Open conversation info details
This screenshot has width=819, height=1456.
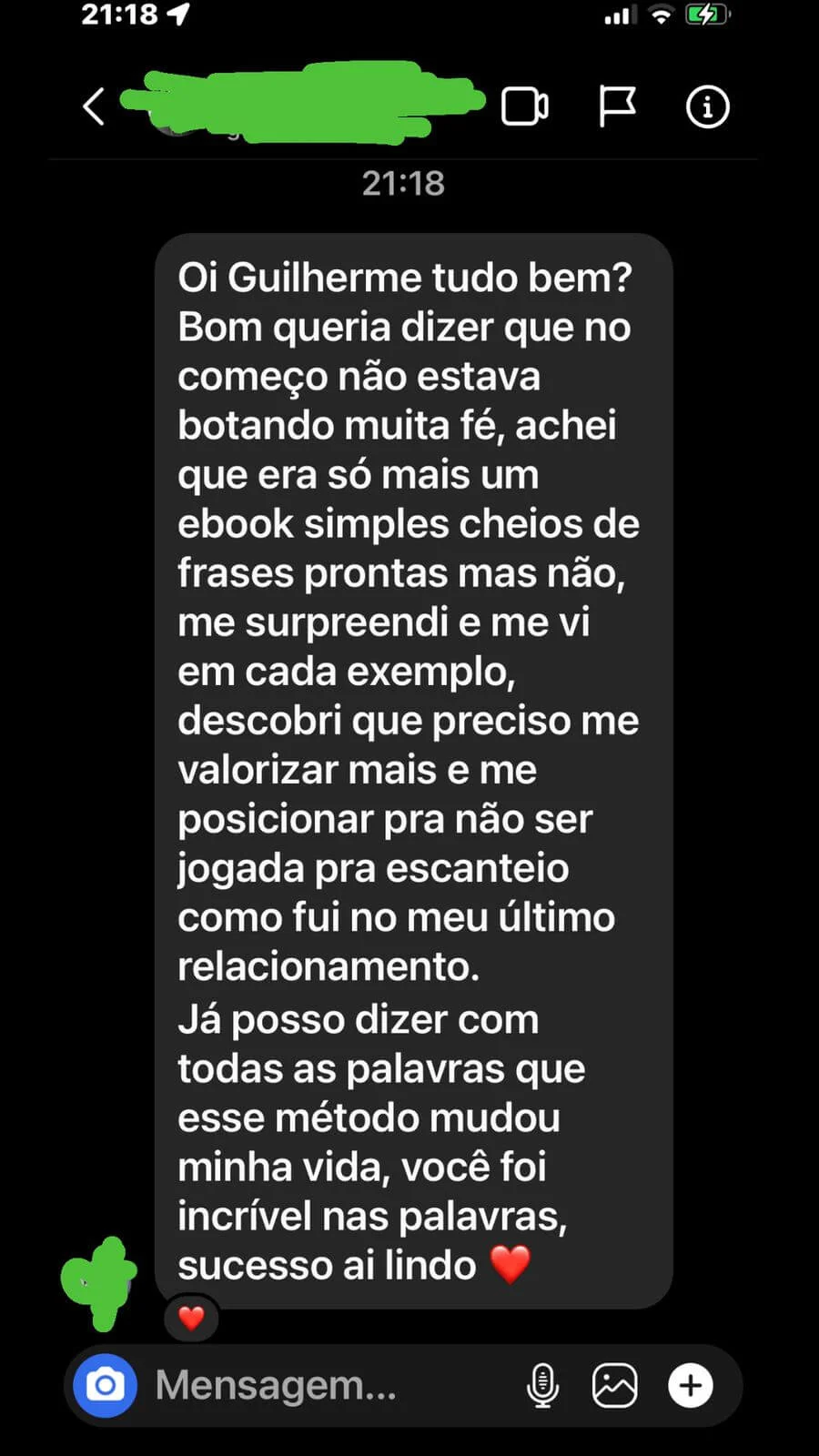tap(707, 107)
